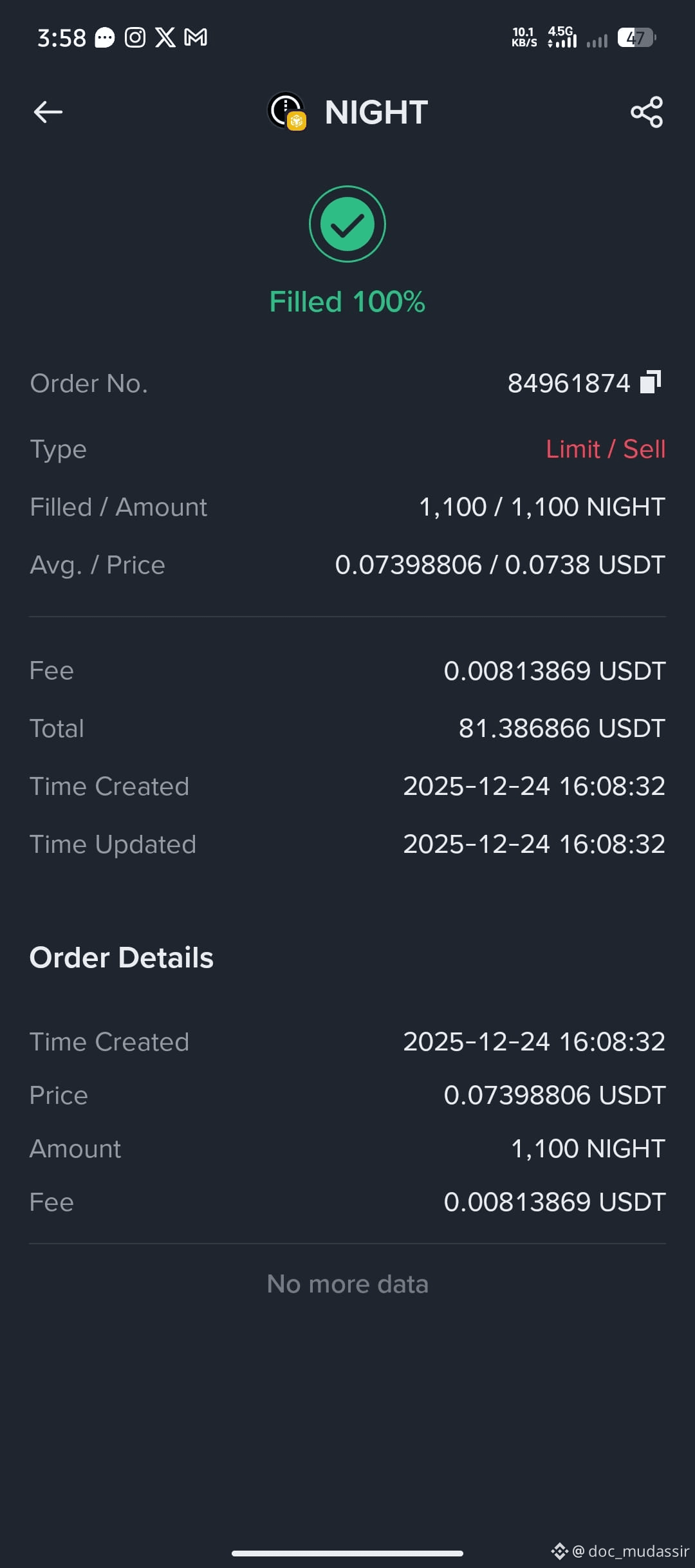Go back using the top-left arrow
This screenshot has height=1568, width=695.
click(x=48, y=112)
